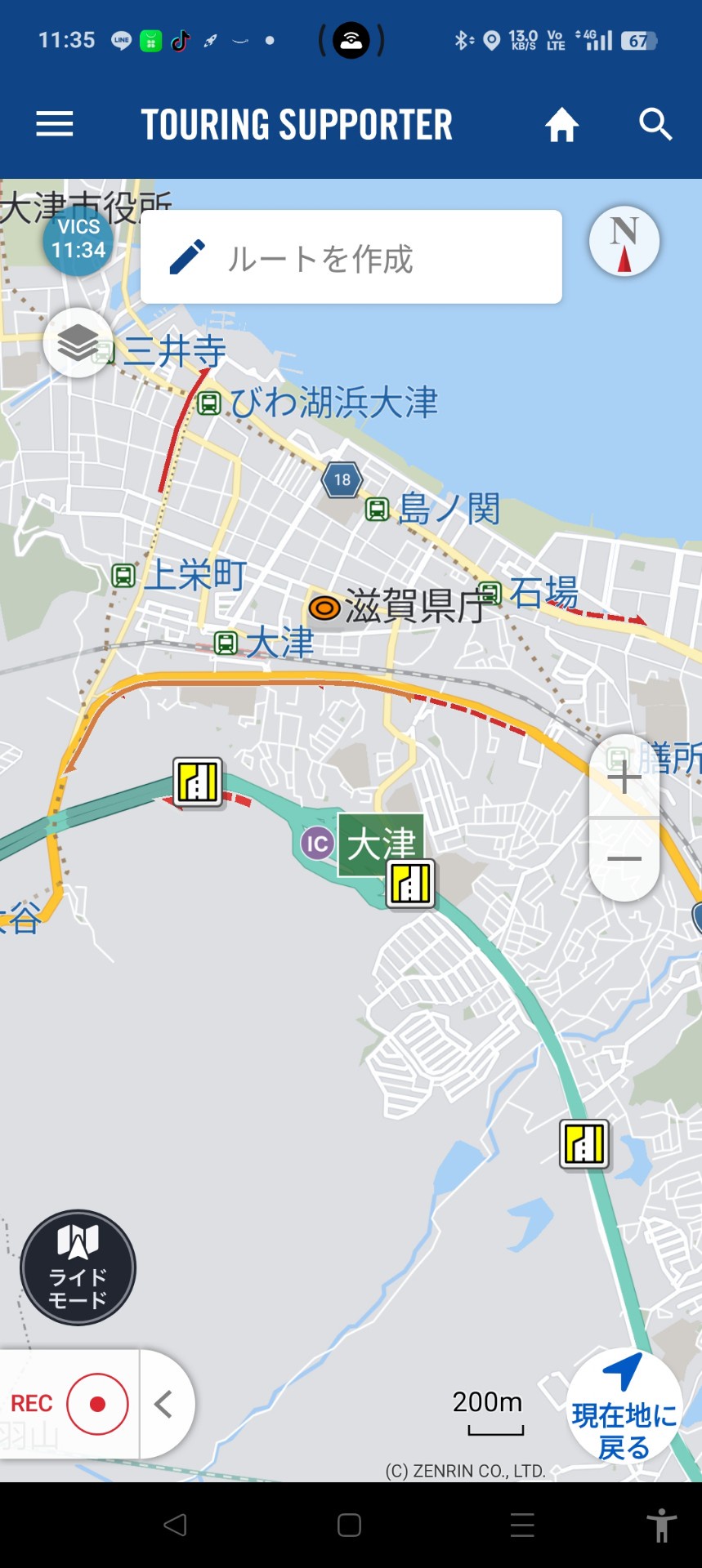Open the hamburger menu

click(x=55, y=124)
